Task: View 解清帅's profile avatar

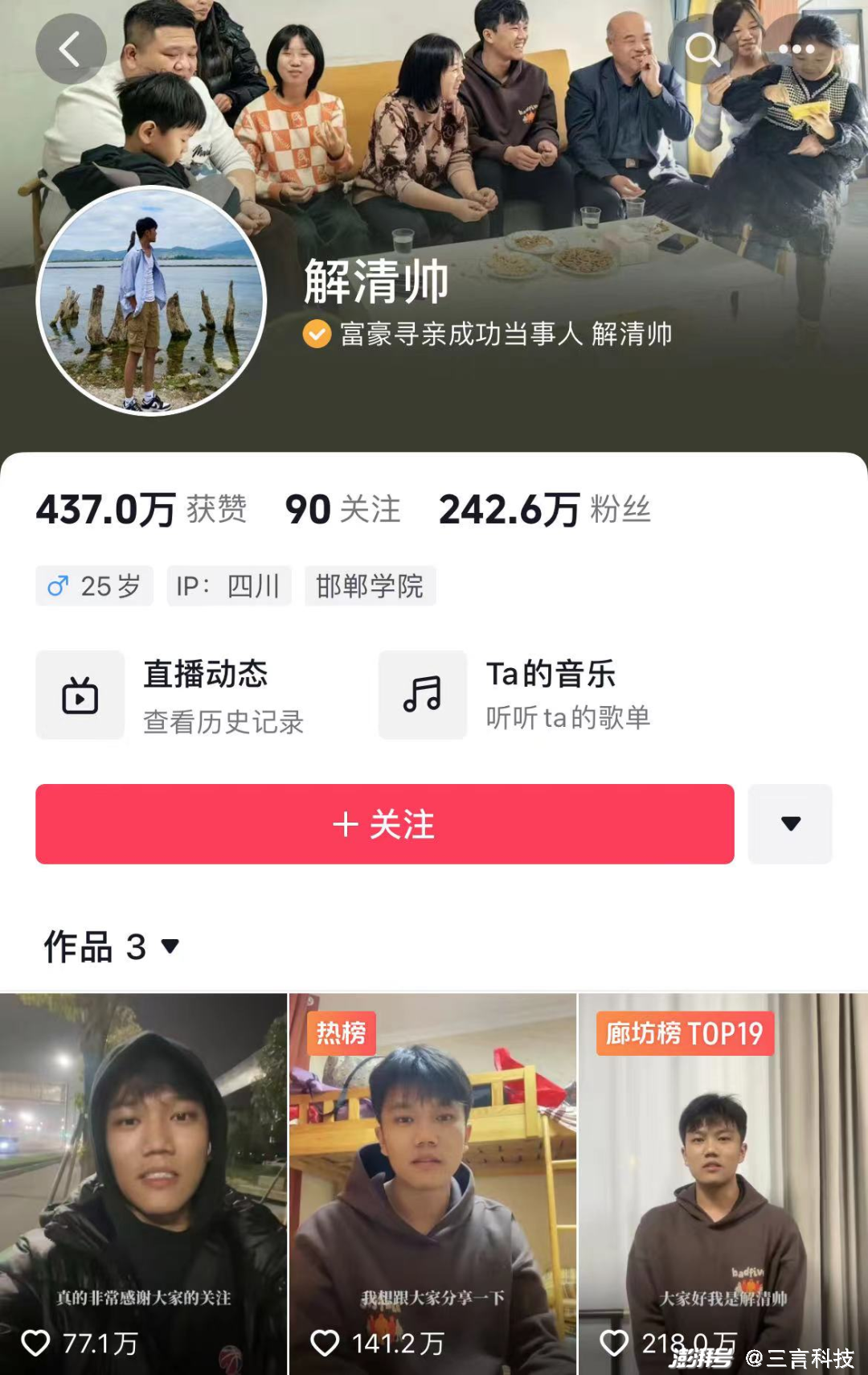Action: click(151, 301)
